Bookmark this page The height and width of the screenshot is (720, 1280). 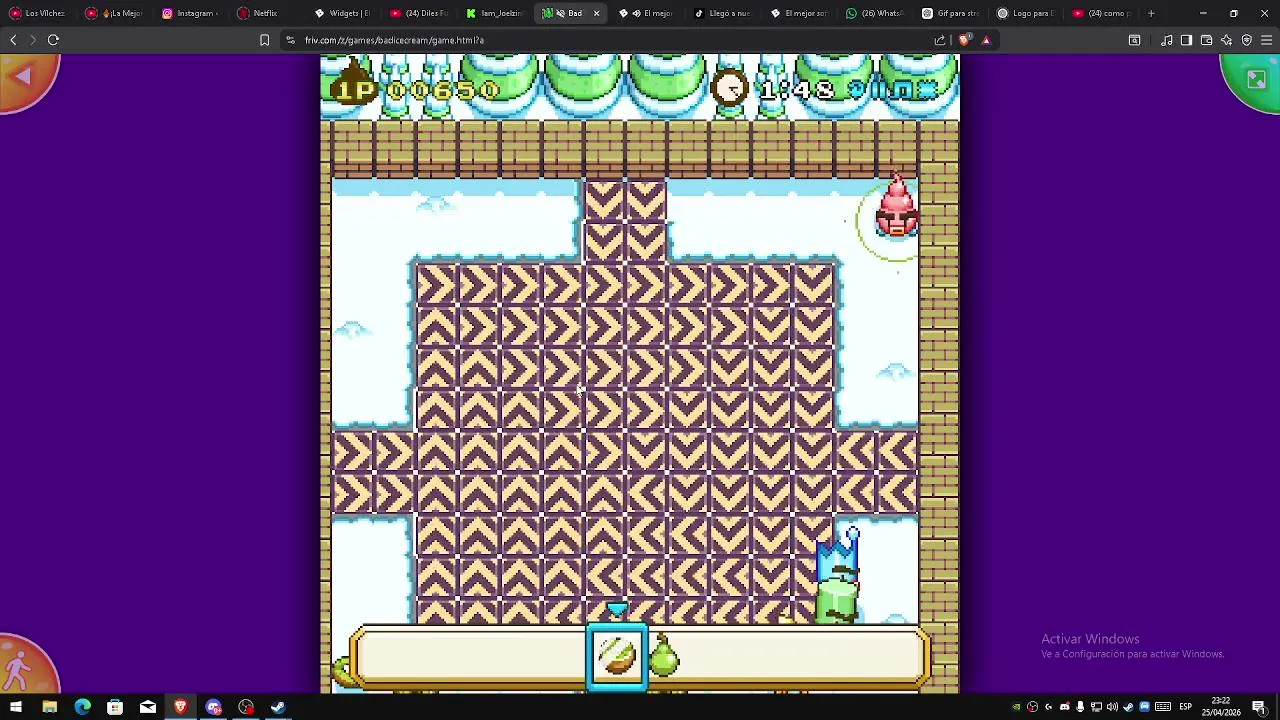264,40
